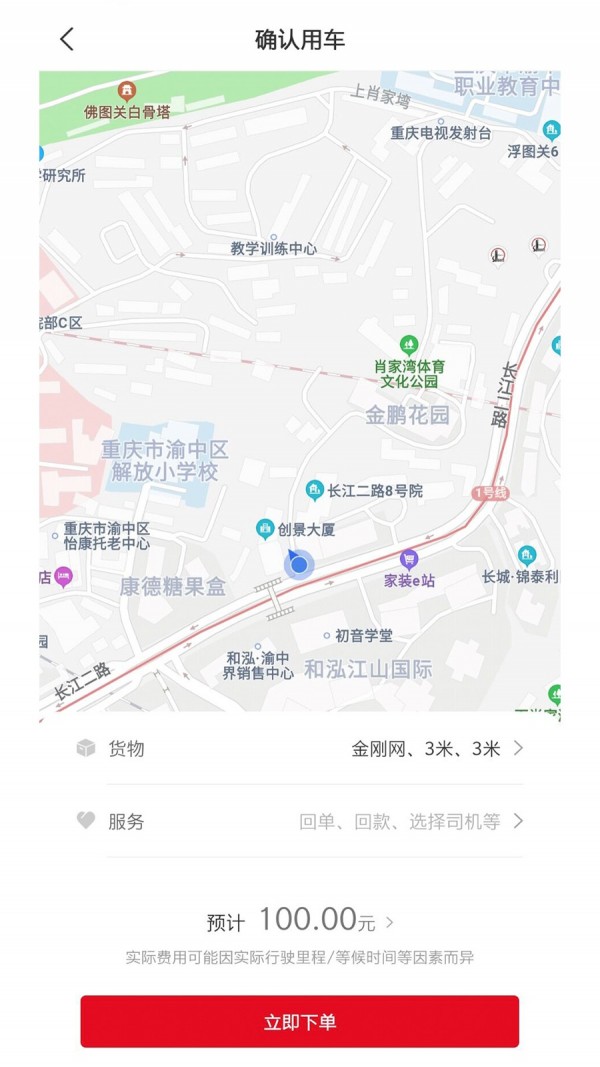Expand the 预计 100.00元 price details
Viewport: 600px width, 1067px height.
point(300,920)
